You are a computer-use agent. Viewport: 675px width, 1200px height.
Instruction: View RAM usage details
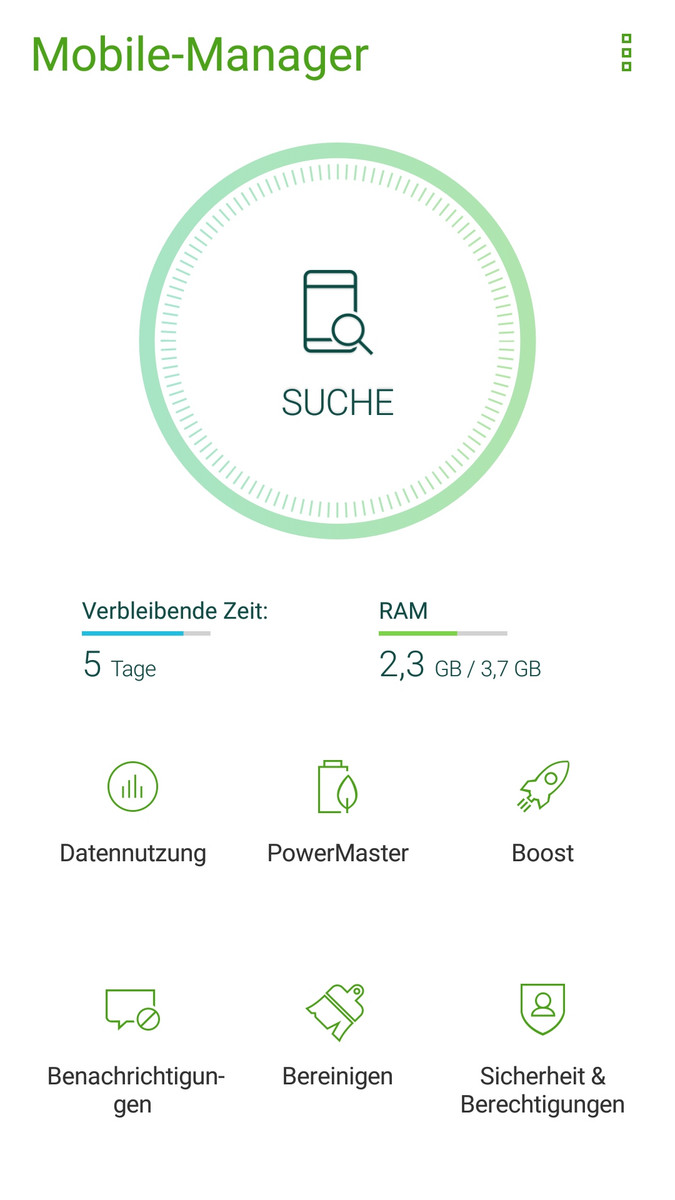pos(460,641)
